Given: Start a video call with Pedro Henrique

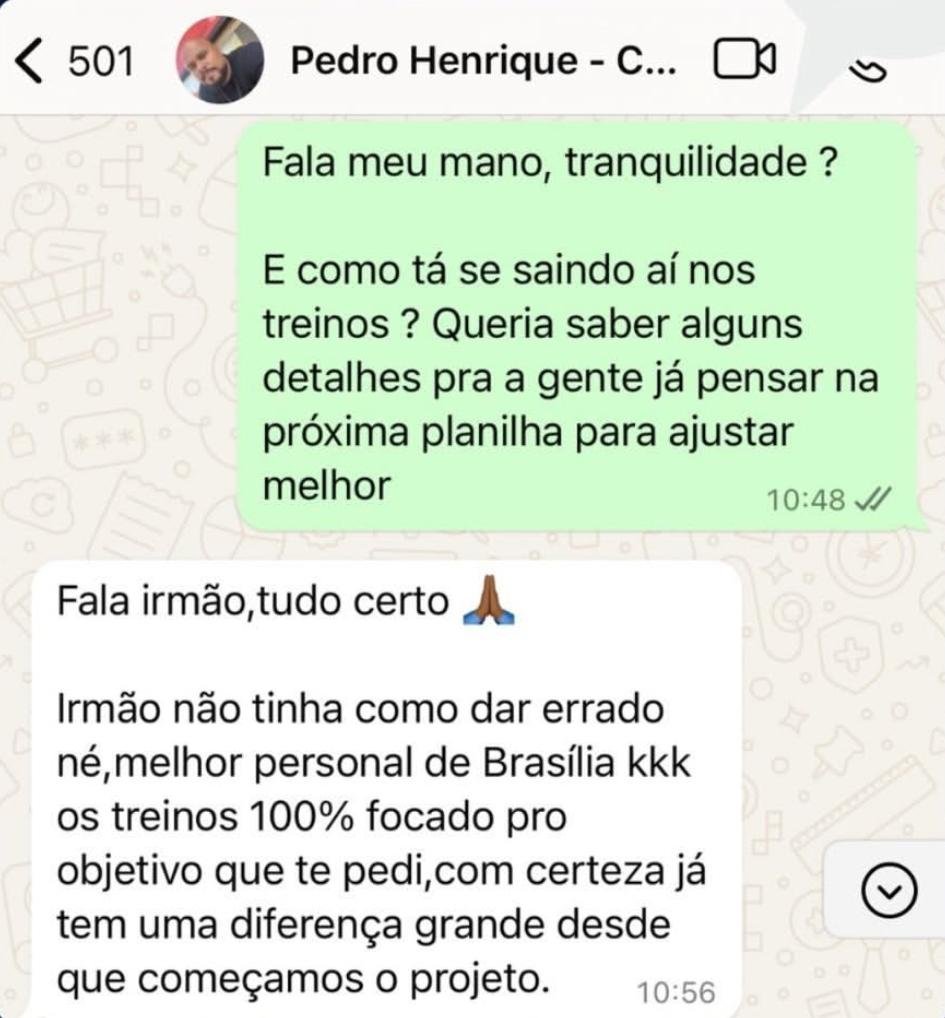Looking at the screenshot, I should click(x=746, y=62).
